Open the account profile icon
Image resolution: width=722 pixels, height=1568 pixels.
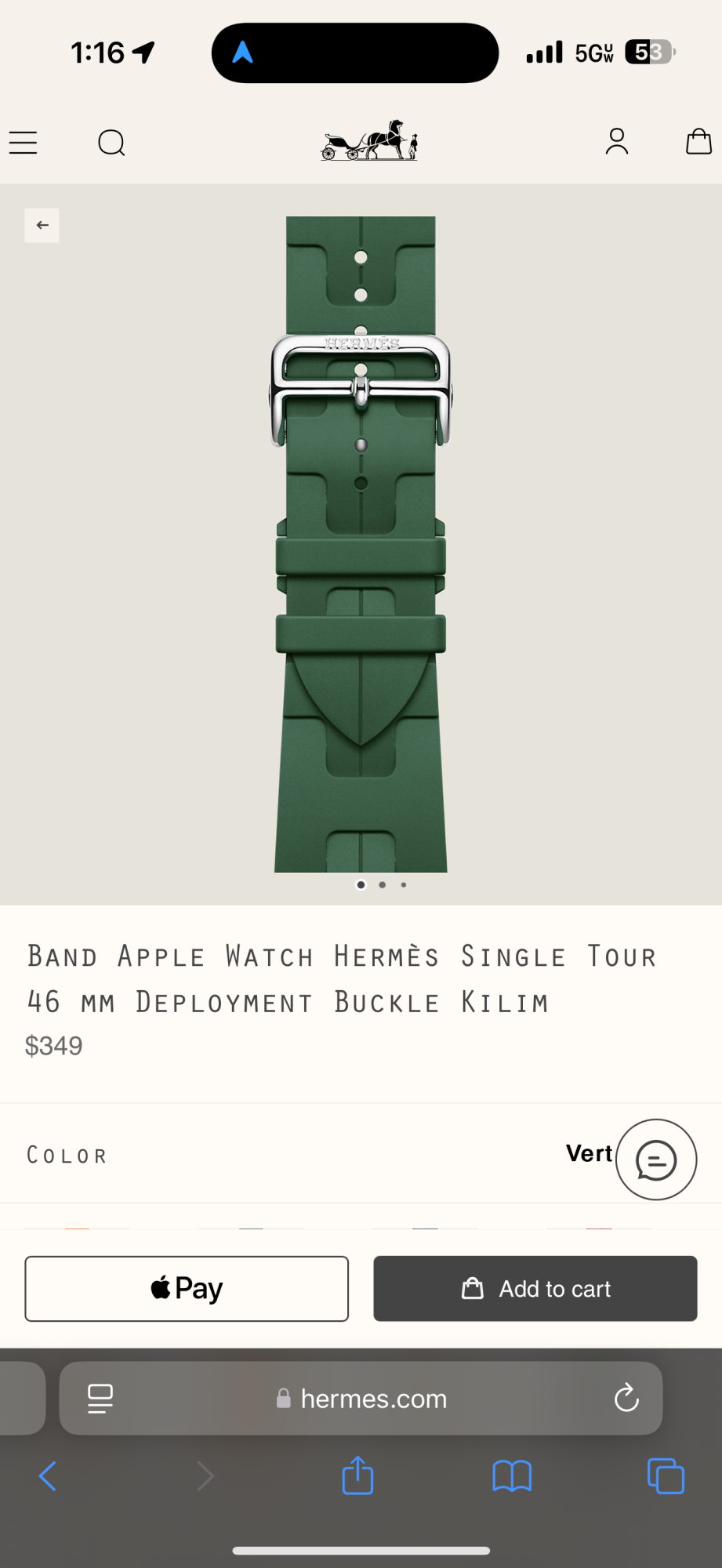[617, 142]
